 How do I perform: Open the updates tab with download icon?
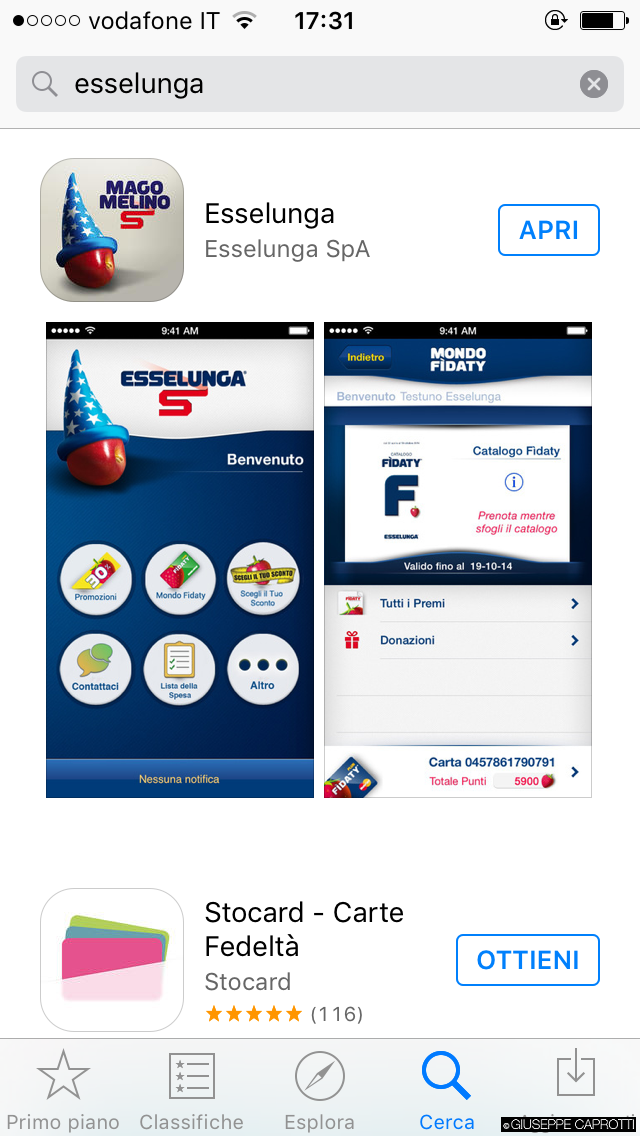(x=575, y=1080)
